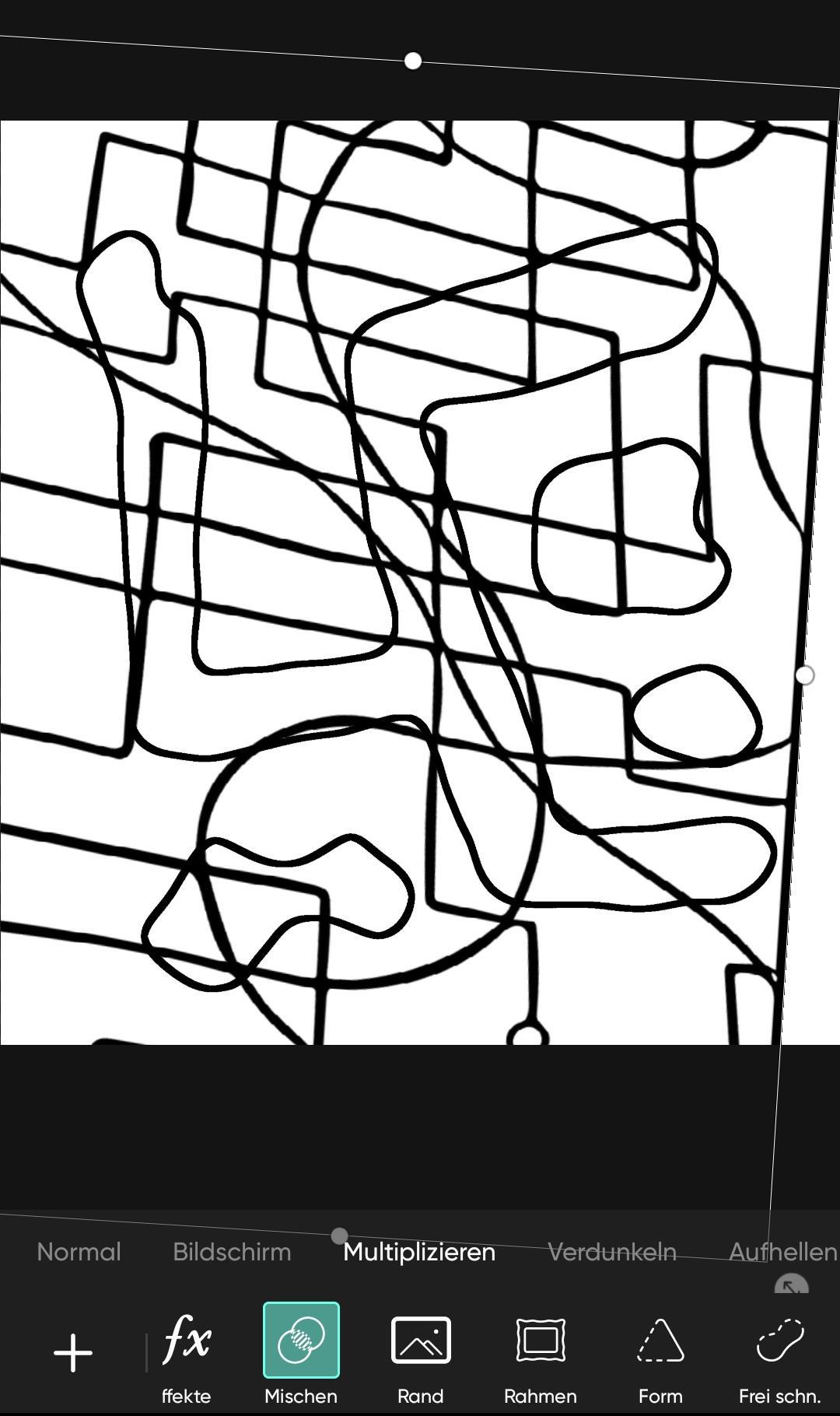This screenshot has width=840, height=1416.
Task: Open the Frei schn. free crop tool
Action: (x=779, y=1354)
